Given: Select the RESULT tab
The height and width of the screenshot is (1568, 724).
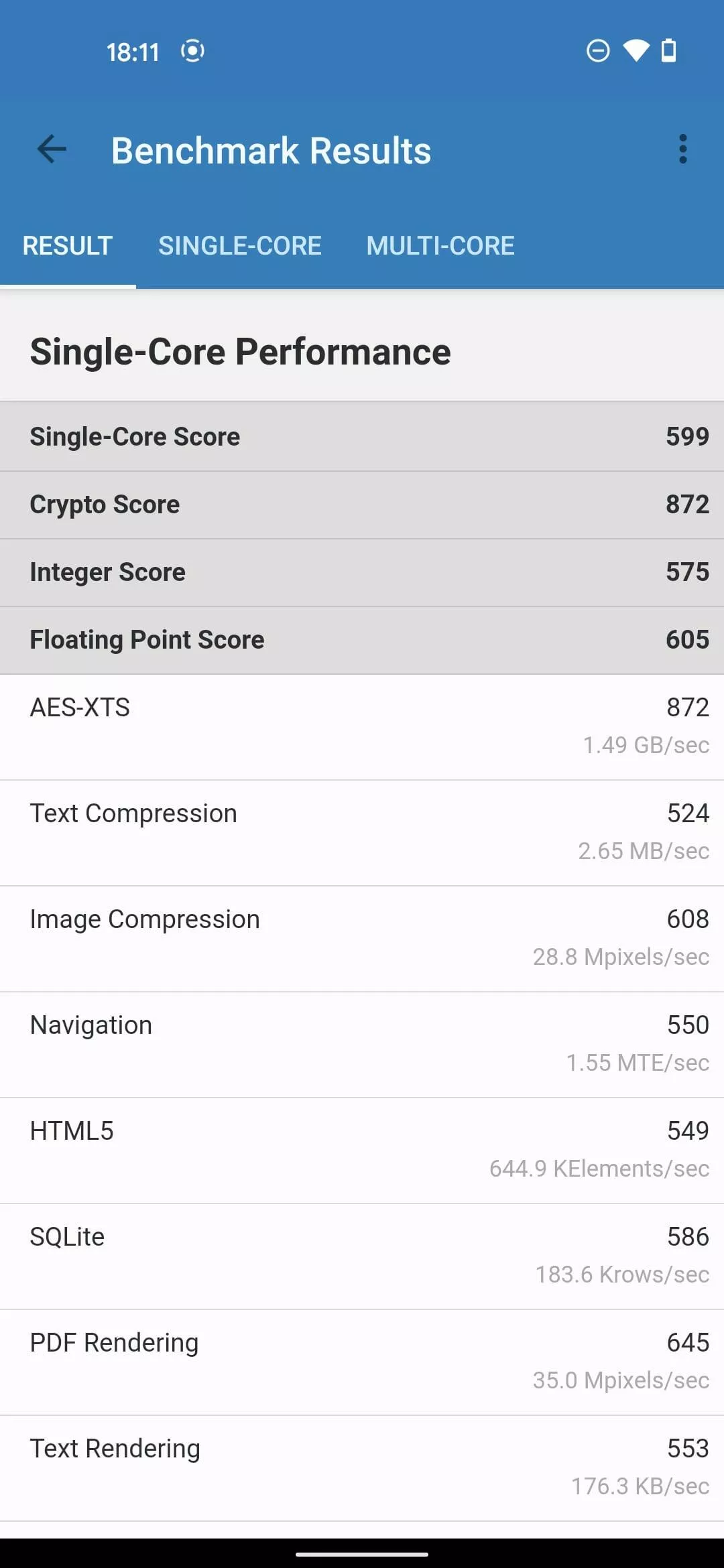Looking at the screenshot, I should point(68,245).
